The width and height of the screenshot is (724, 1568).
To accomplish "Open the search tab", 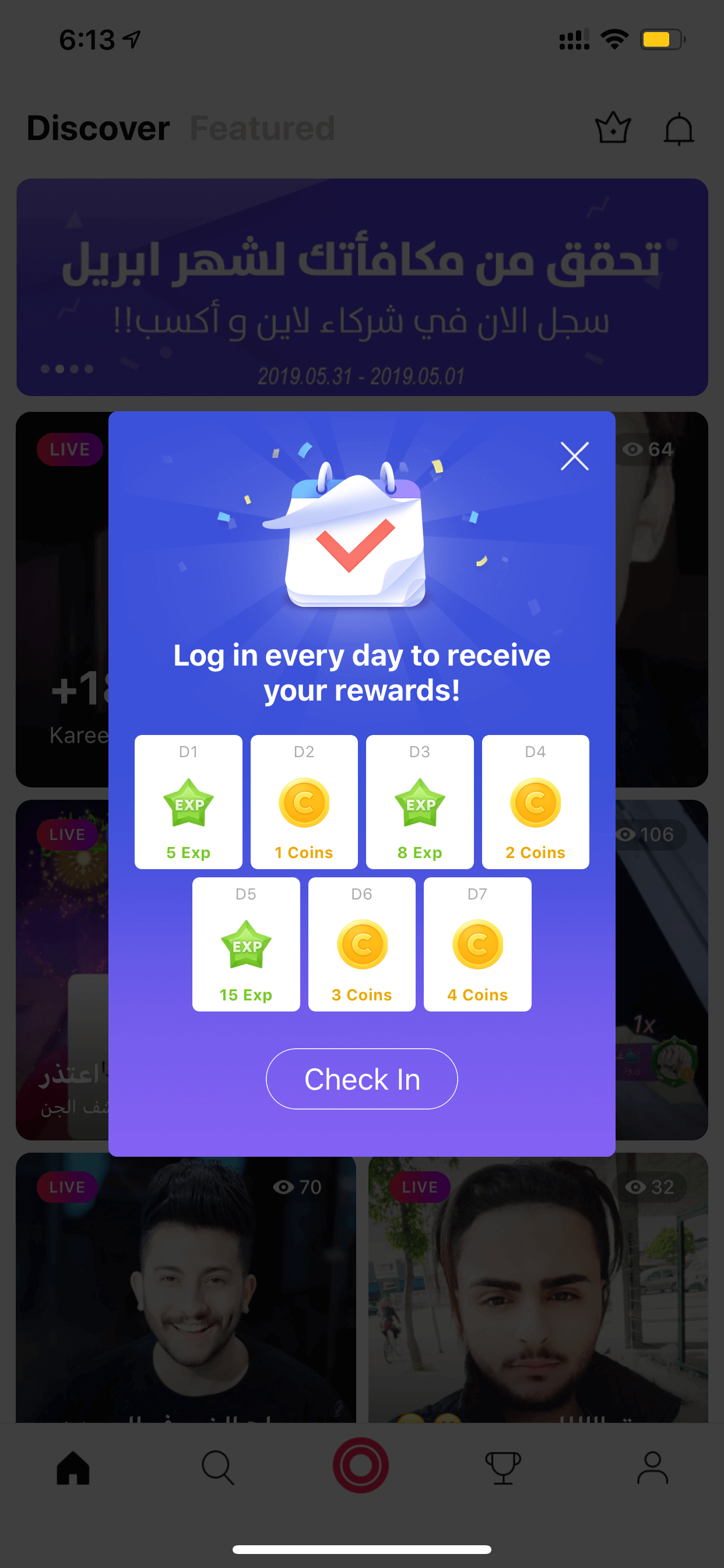I will (x=217, y=1467).
